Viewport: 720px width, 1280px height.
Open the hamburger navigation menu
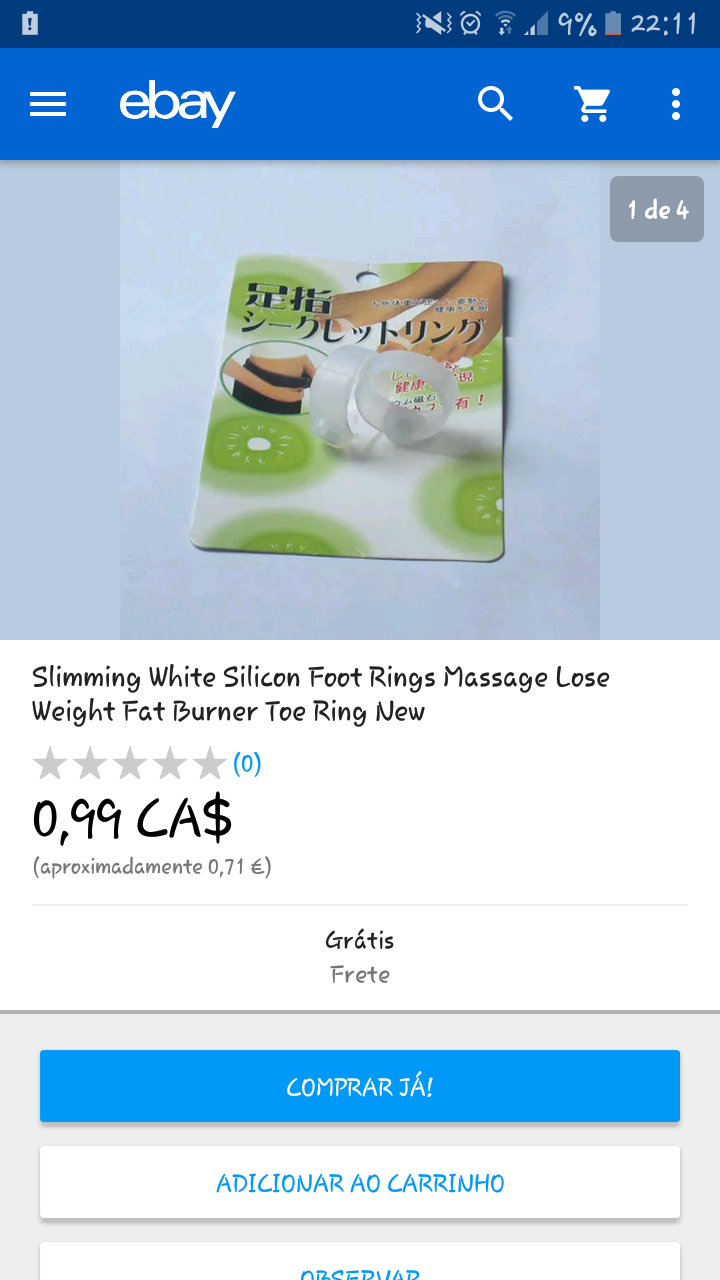48,104
